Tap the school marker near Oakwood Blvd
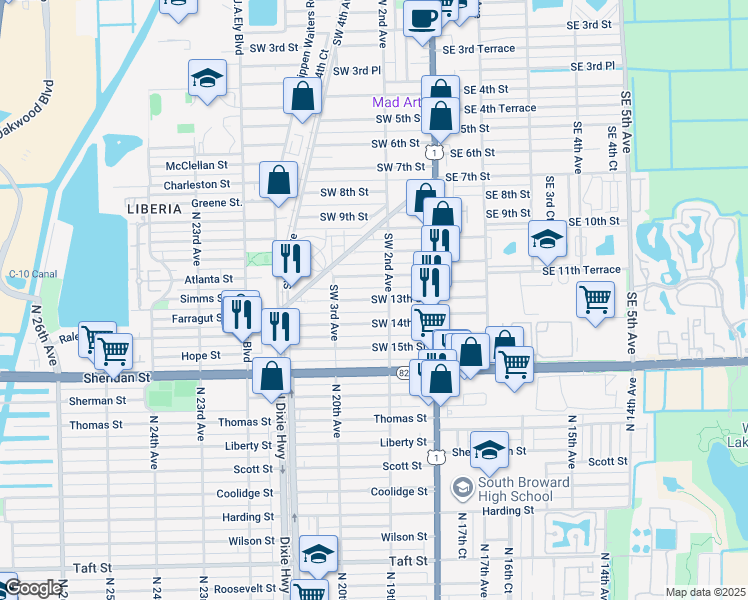 pos(207,78)
